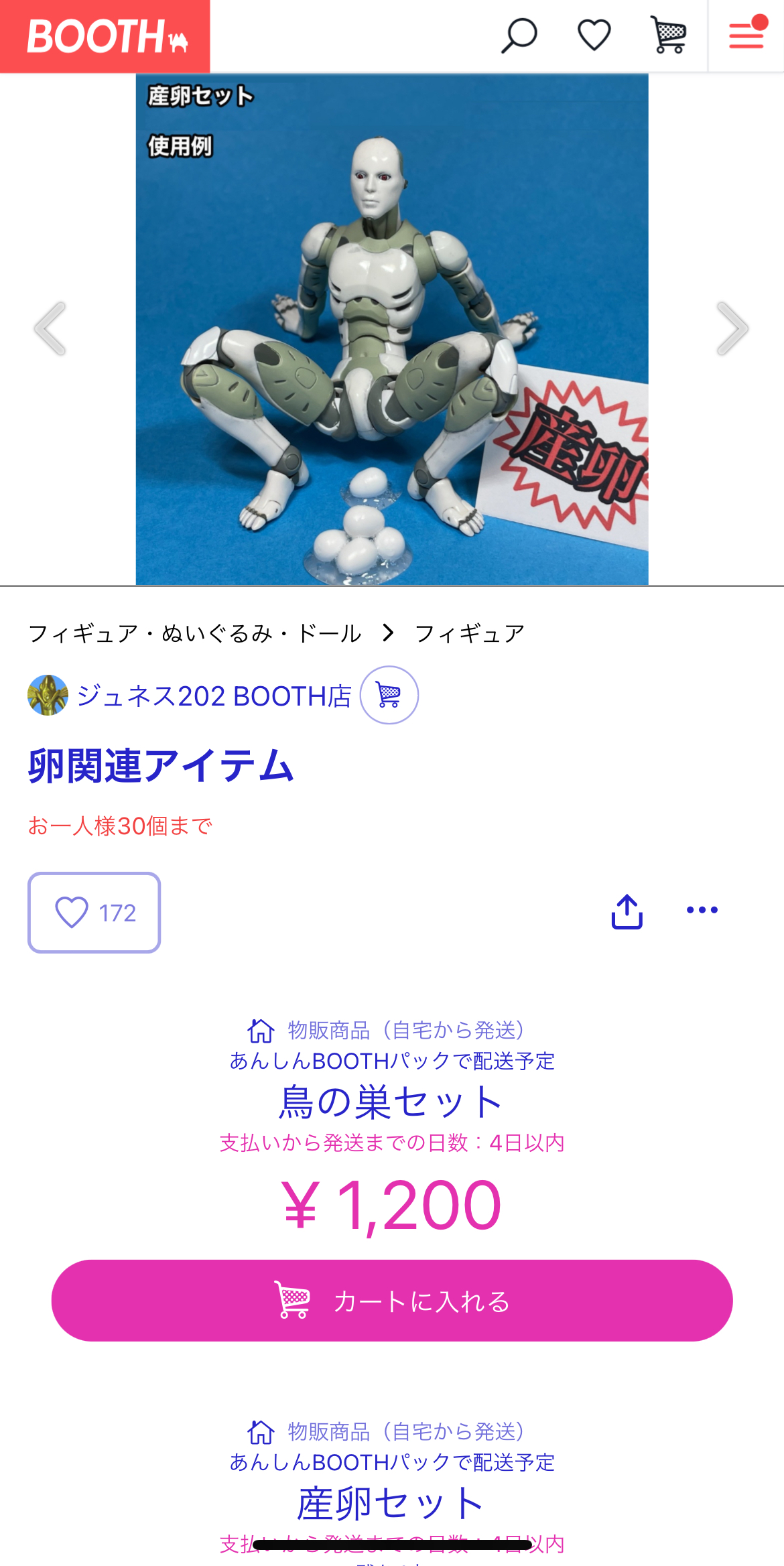784x1566 pixels.
Task: Open the shopping cart in header
Action: pos(669,36)
